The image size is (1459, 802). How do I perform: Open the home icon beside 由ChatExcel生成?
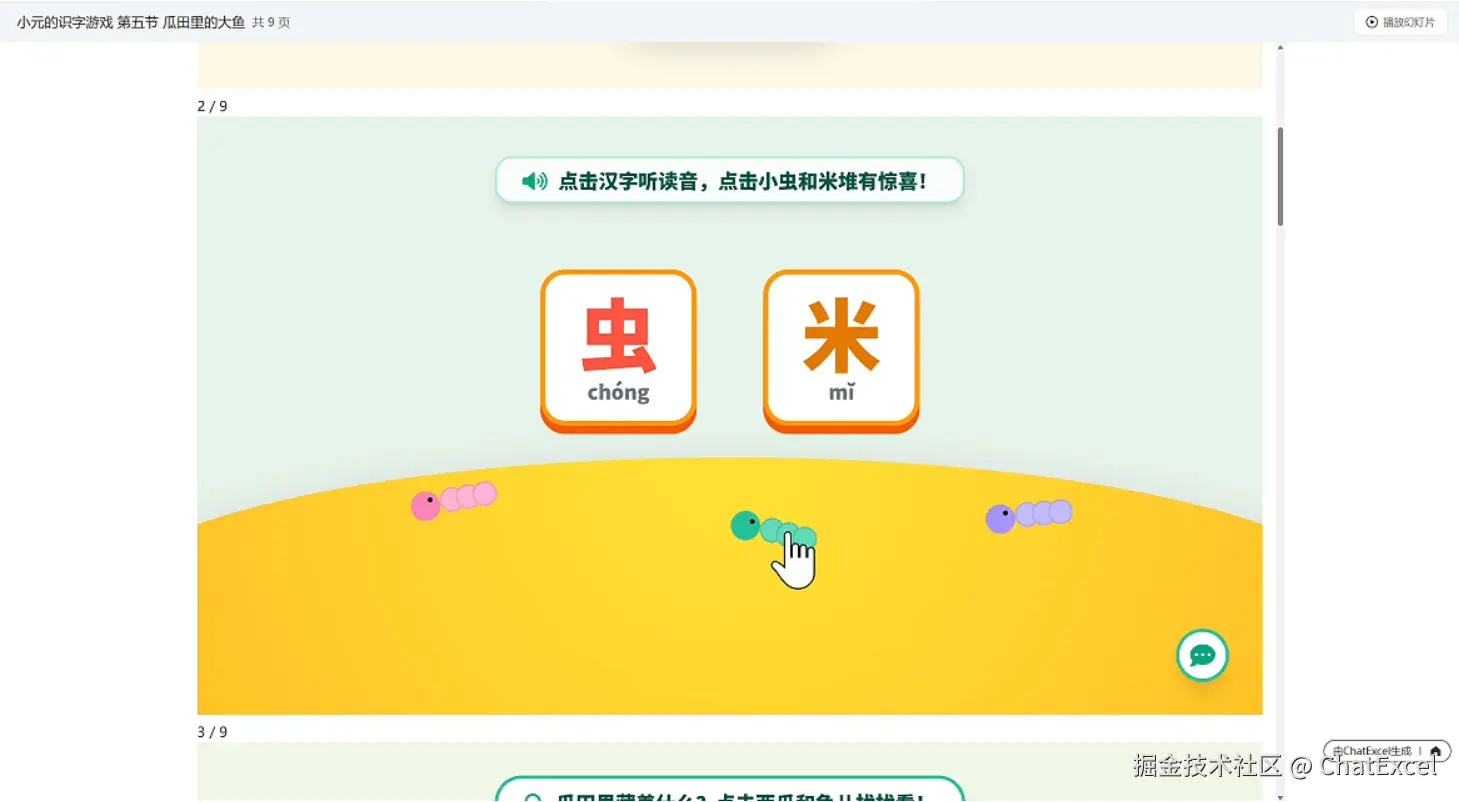[x=1435, y=751]
